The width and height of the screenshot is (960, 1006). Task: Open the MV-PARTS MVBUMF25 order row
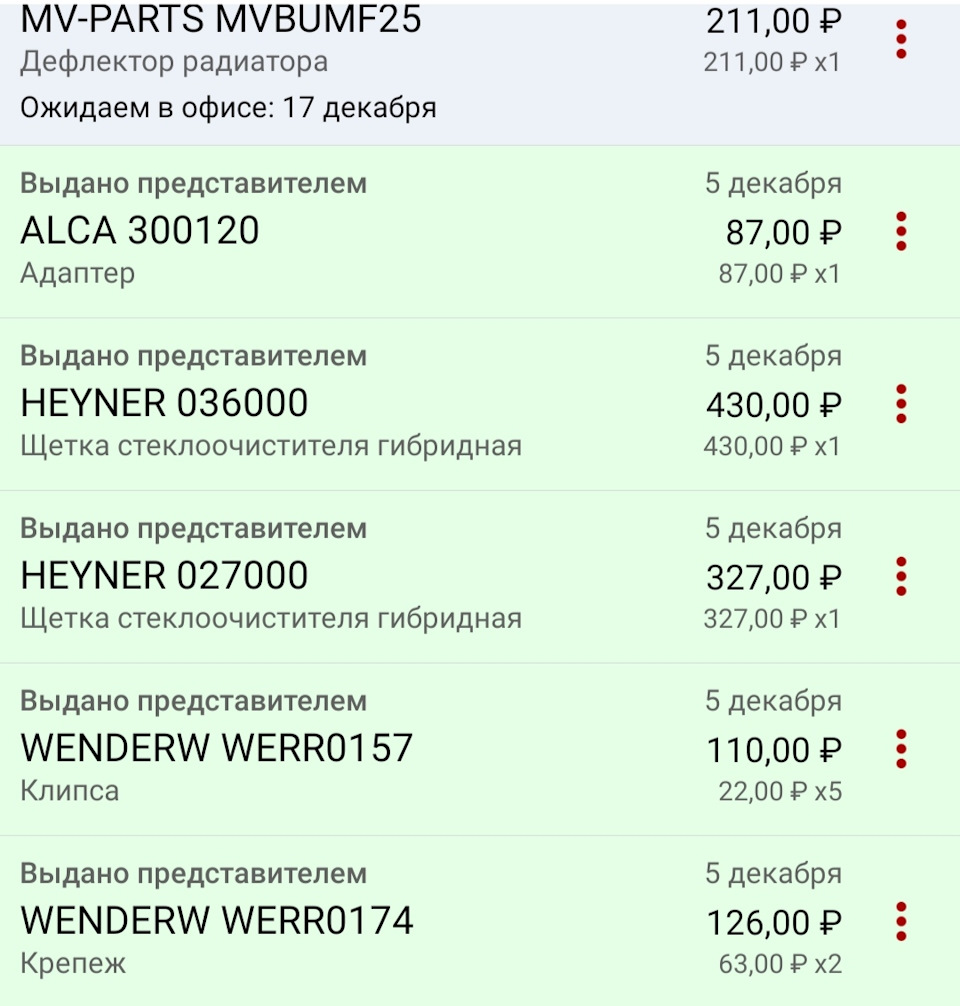pyautogui.click(x=400, y=60)
